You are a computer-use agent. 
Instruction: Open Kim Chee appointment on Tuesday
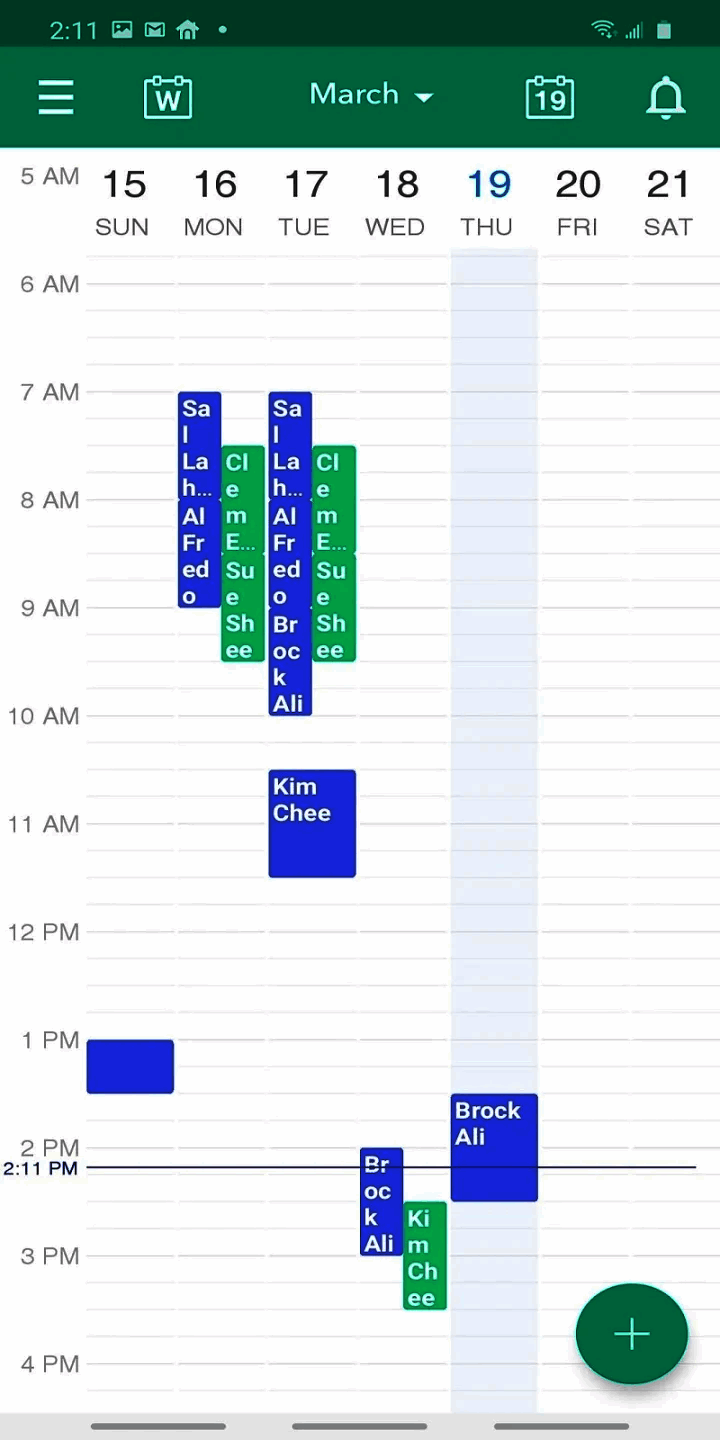pos(311,823)
